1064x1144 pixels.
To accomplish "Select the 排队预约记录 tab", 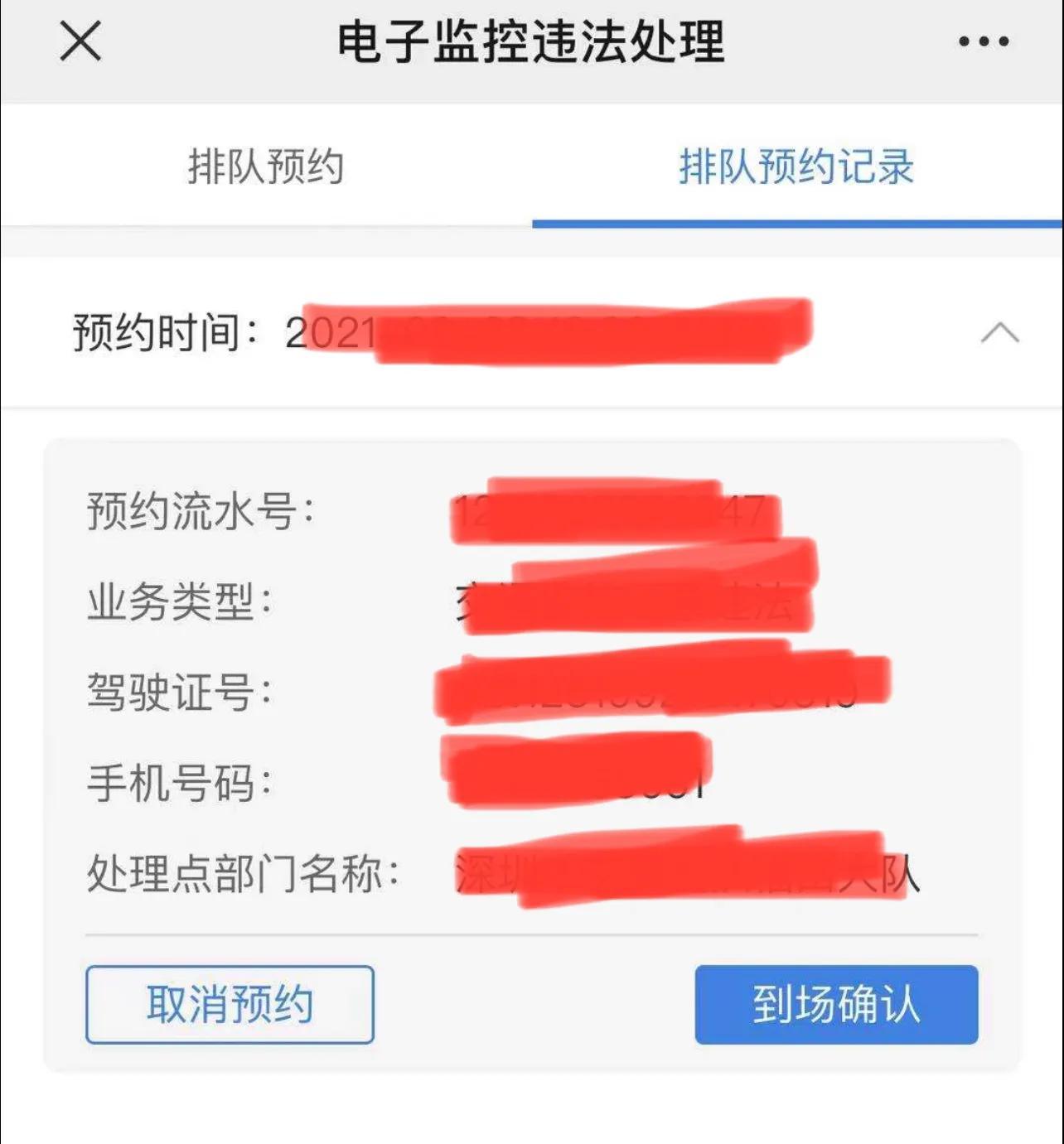I will 796,167.
